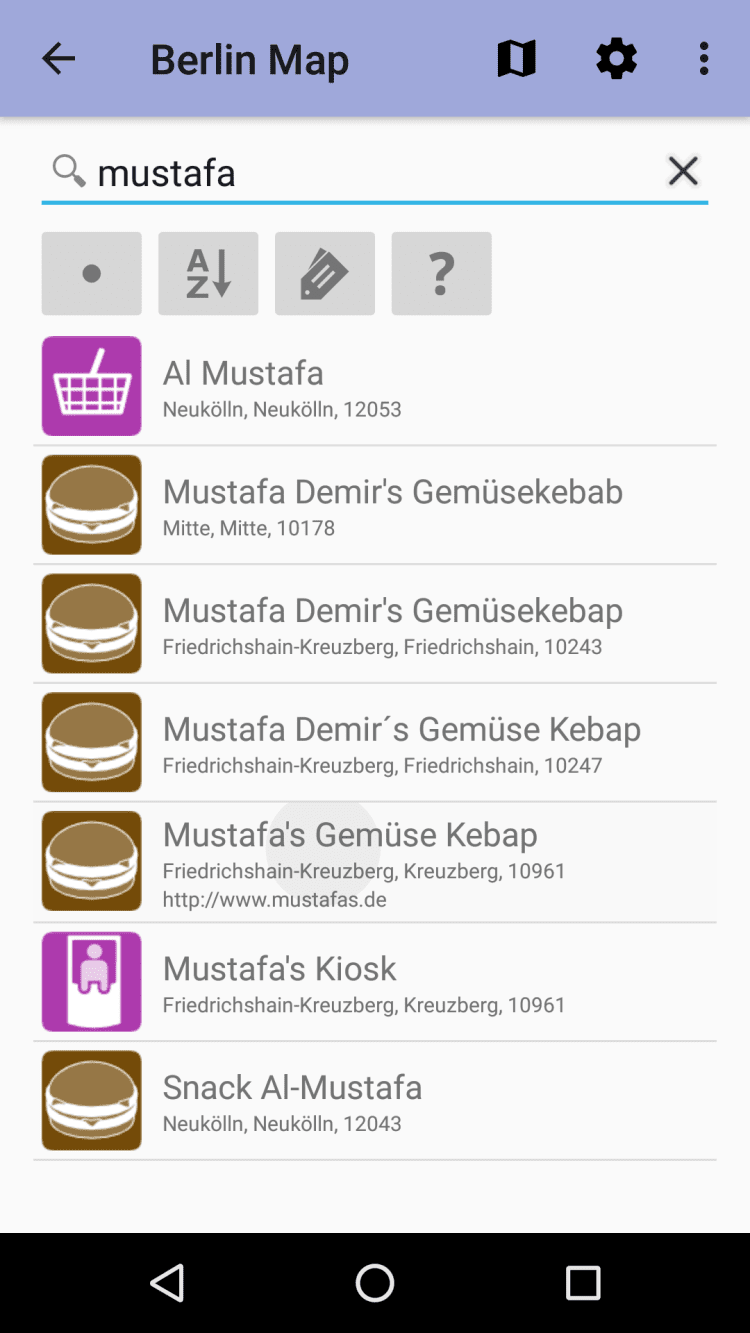This screenshot has height=1333, width=750.
Task: Go to the system home screen
Action: pyautogui.click(x=375, y=1282)
